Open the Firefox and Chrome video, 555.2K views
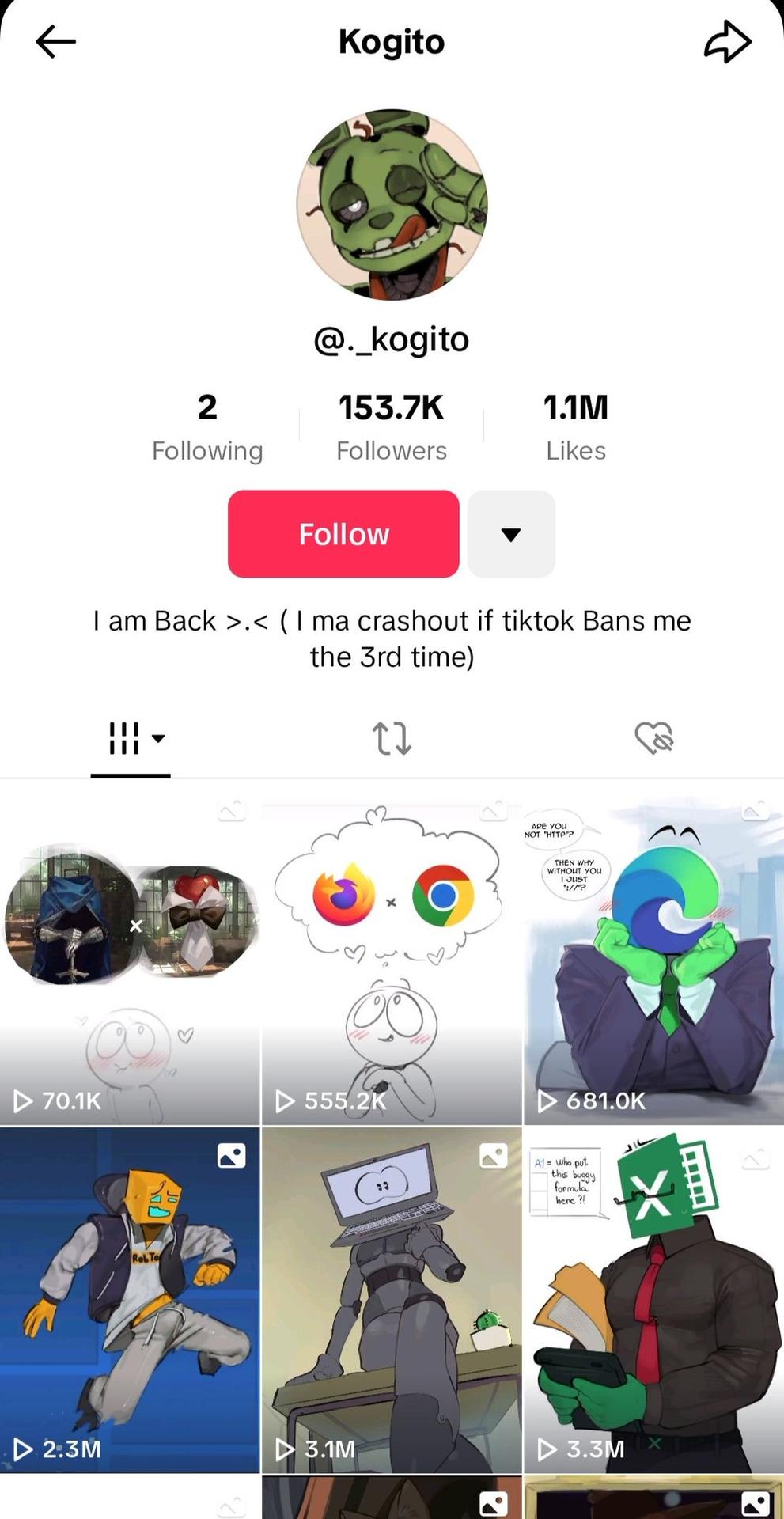The width and height of the screenshot is (784, 1519). pyautogui.click(x=392, y=961)
